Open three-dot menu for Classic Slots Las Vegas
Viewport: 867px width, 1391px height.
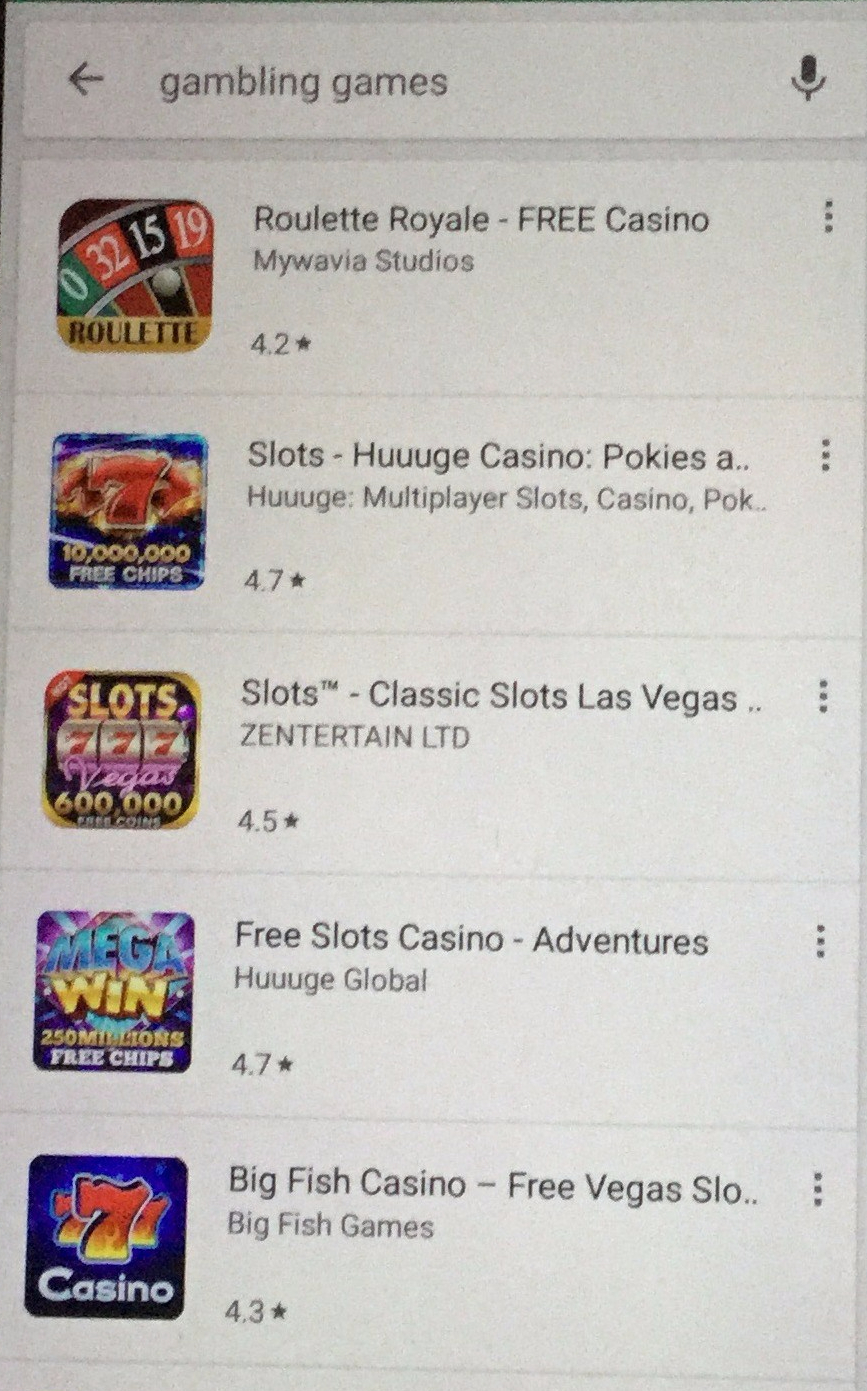(823, 695)
